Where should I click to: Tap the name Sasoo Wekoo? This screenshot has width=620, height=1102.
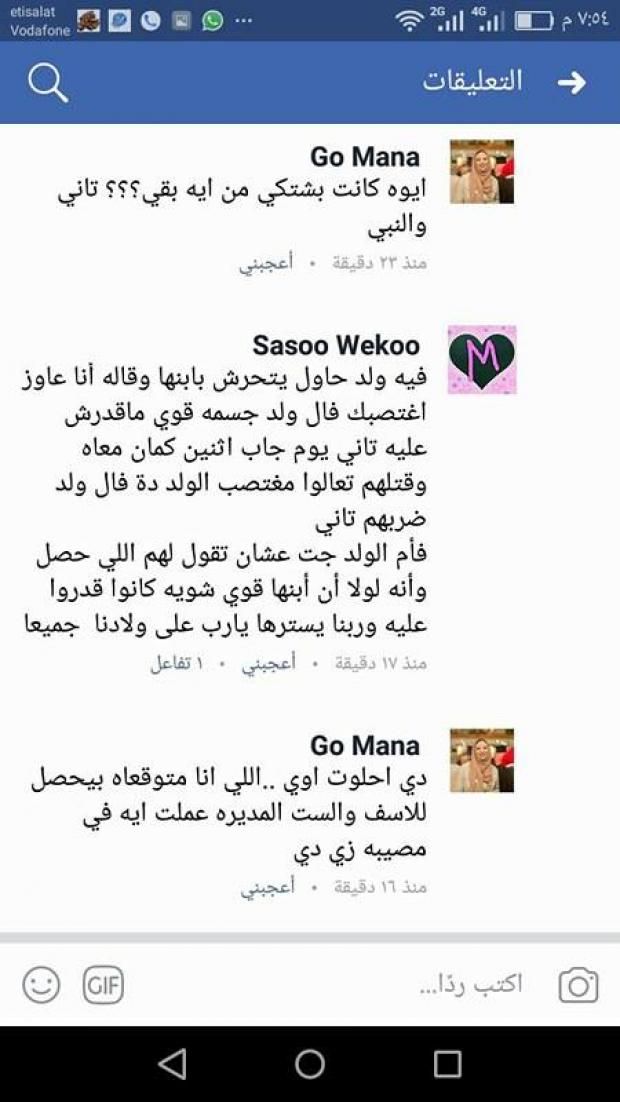click(x=336, y=345)
